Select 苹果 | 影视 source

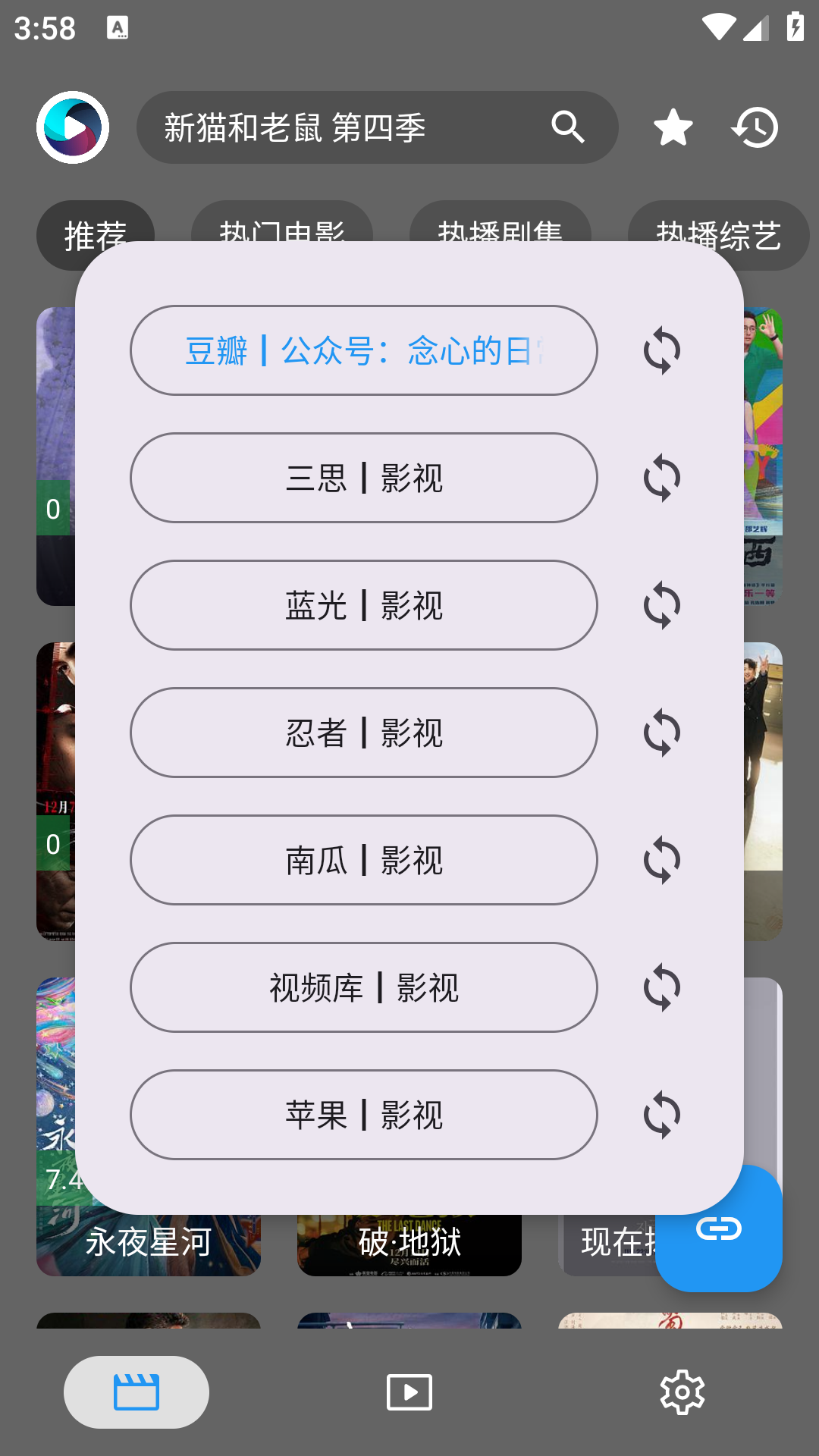coord(363,1115)
